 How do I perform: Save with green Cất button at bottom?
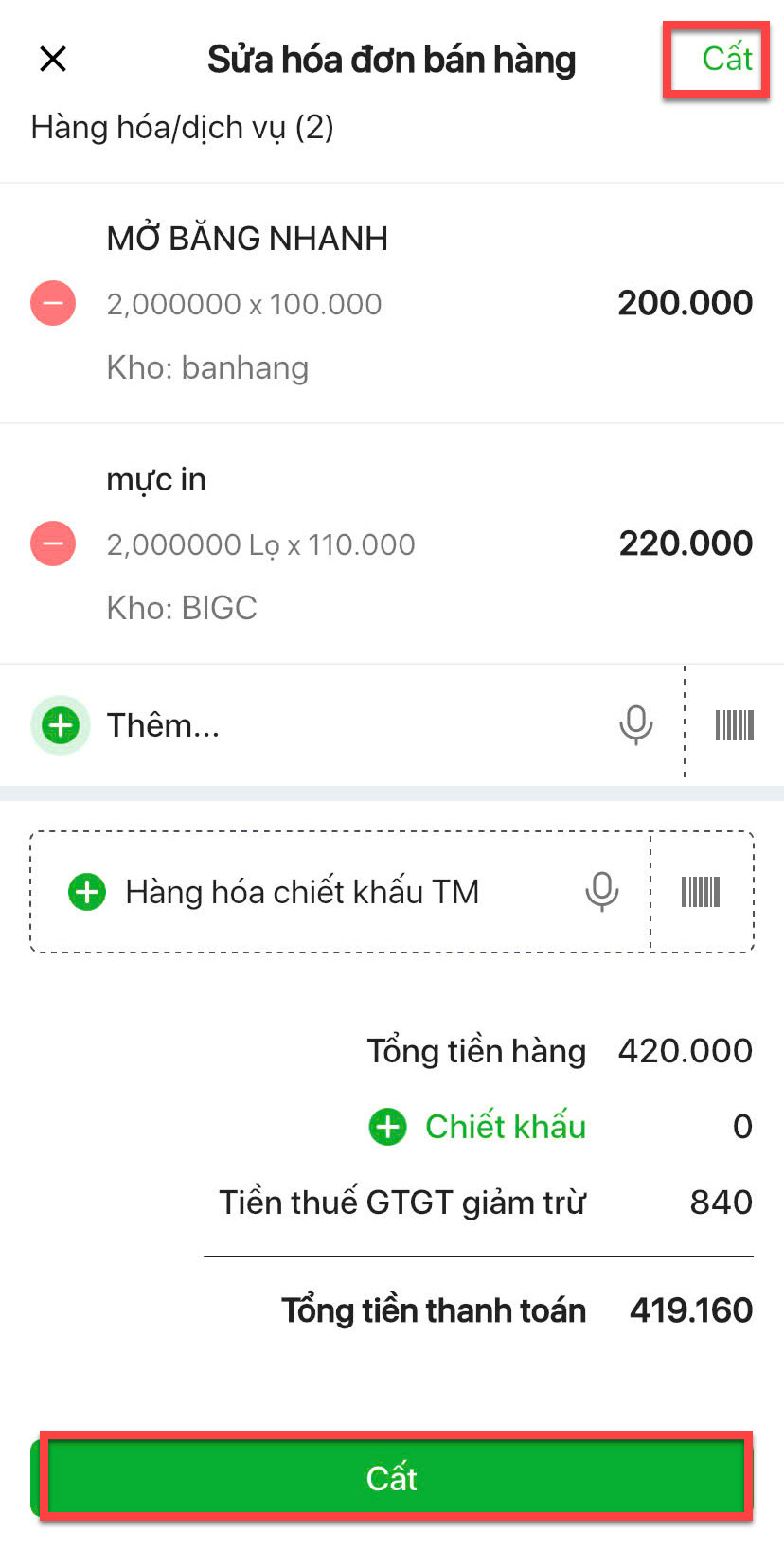(x=392, y=1478)
